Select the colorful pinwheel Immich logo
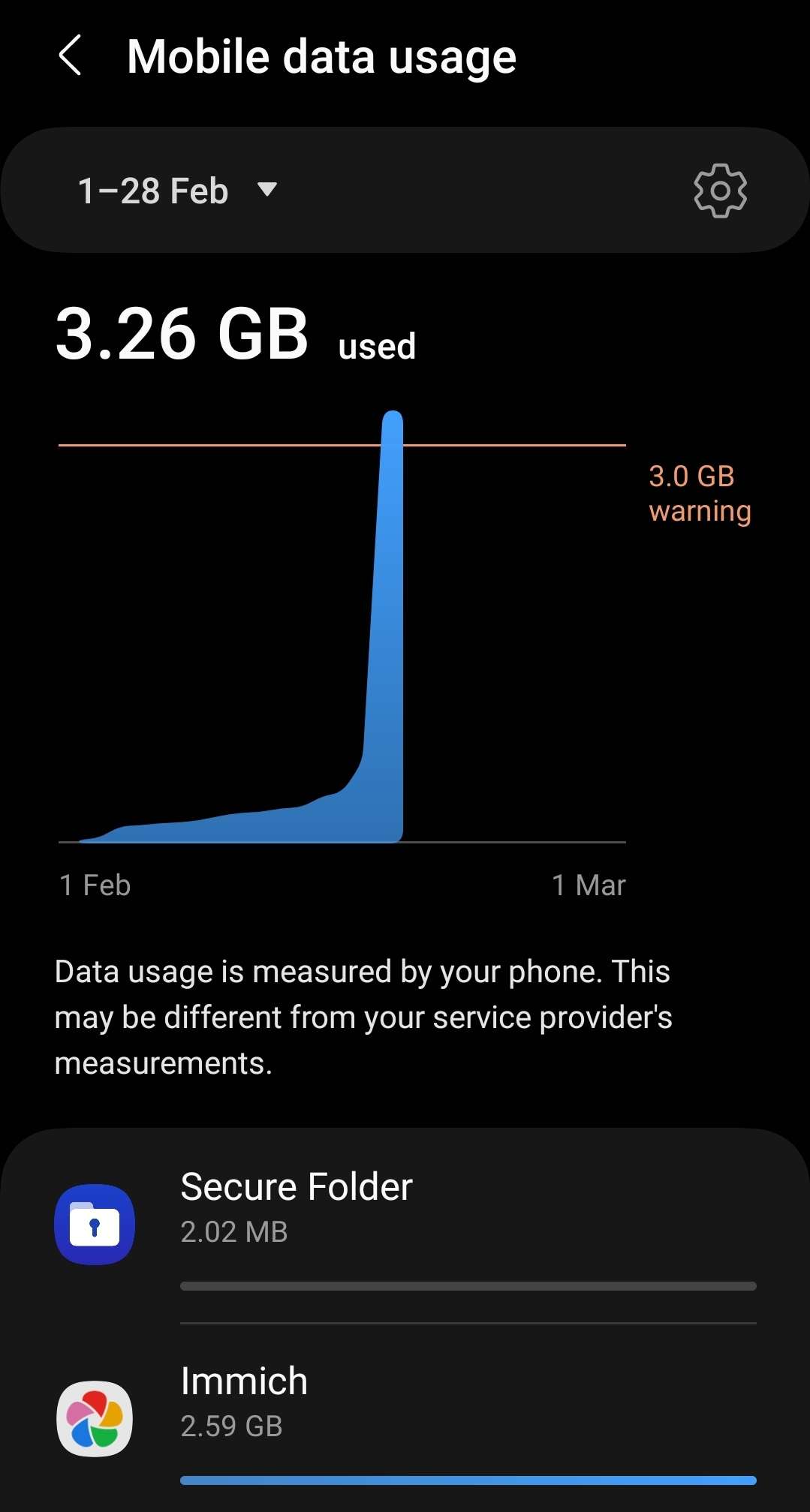Viewport: 810px width, 1512px height. tap(95, 1418)
